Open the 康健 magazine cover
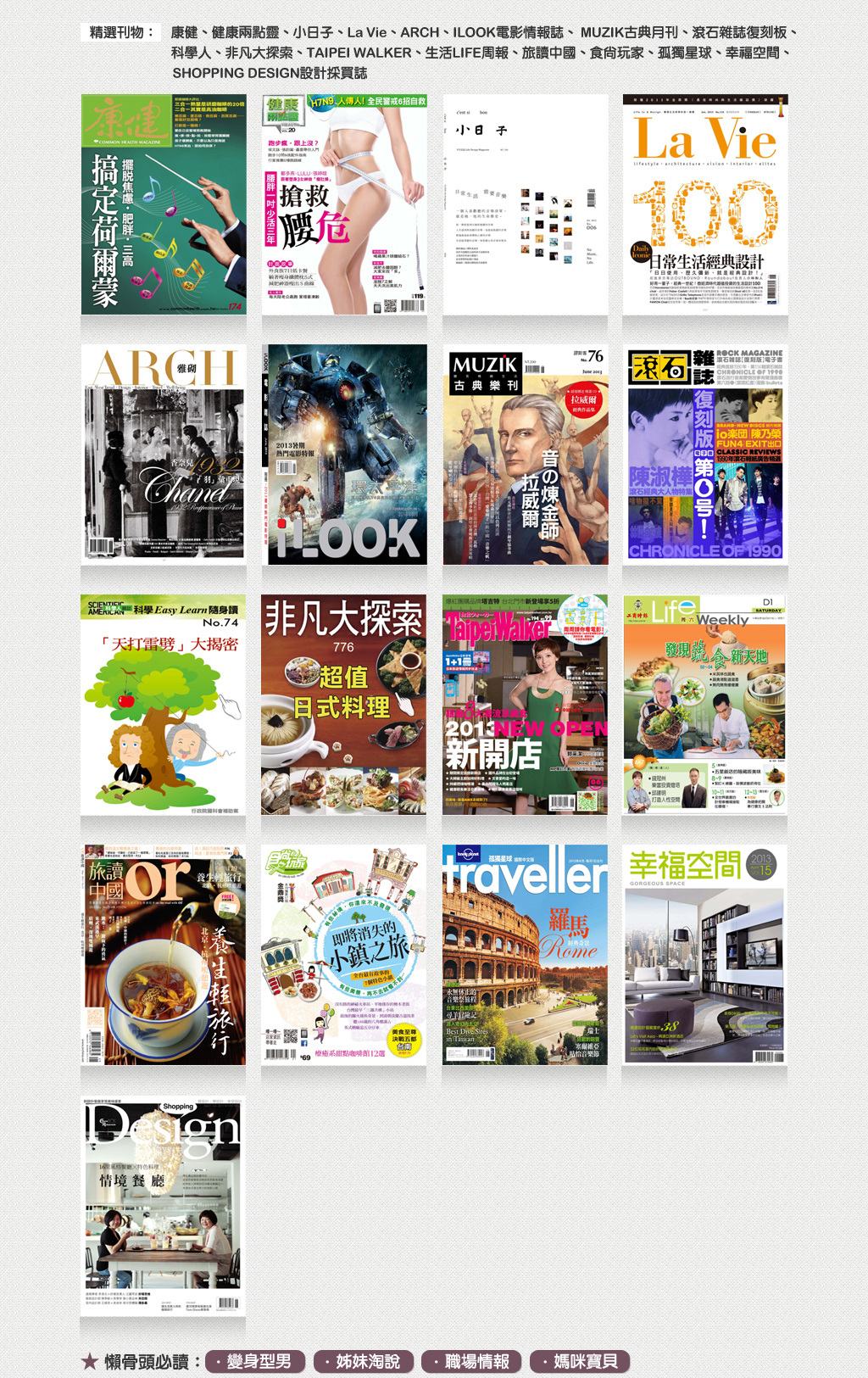The image size is (868, 1378). [x=164, y=204]
